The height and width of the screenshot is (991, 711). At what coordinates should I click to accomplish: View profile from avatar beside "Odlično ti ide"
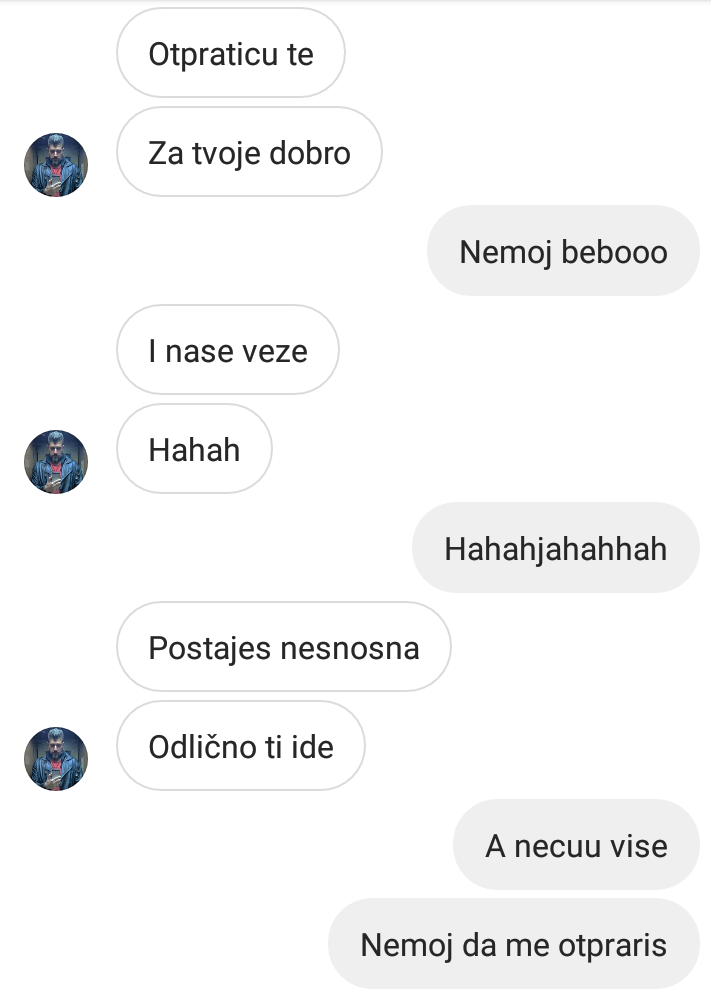[56, 759]
